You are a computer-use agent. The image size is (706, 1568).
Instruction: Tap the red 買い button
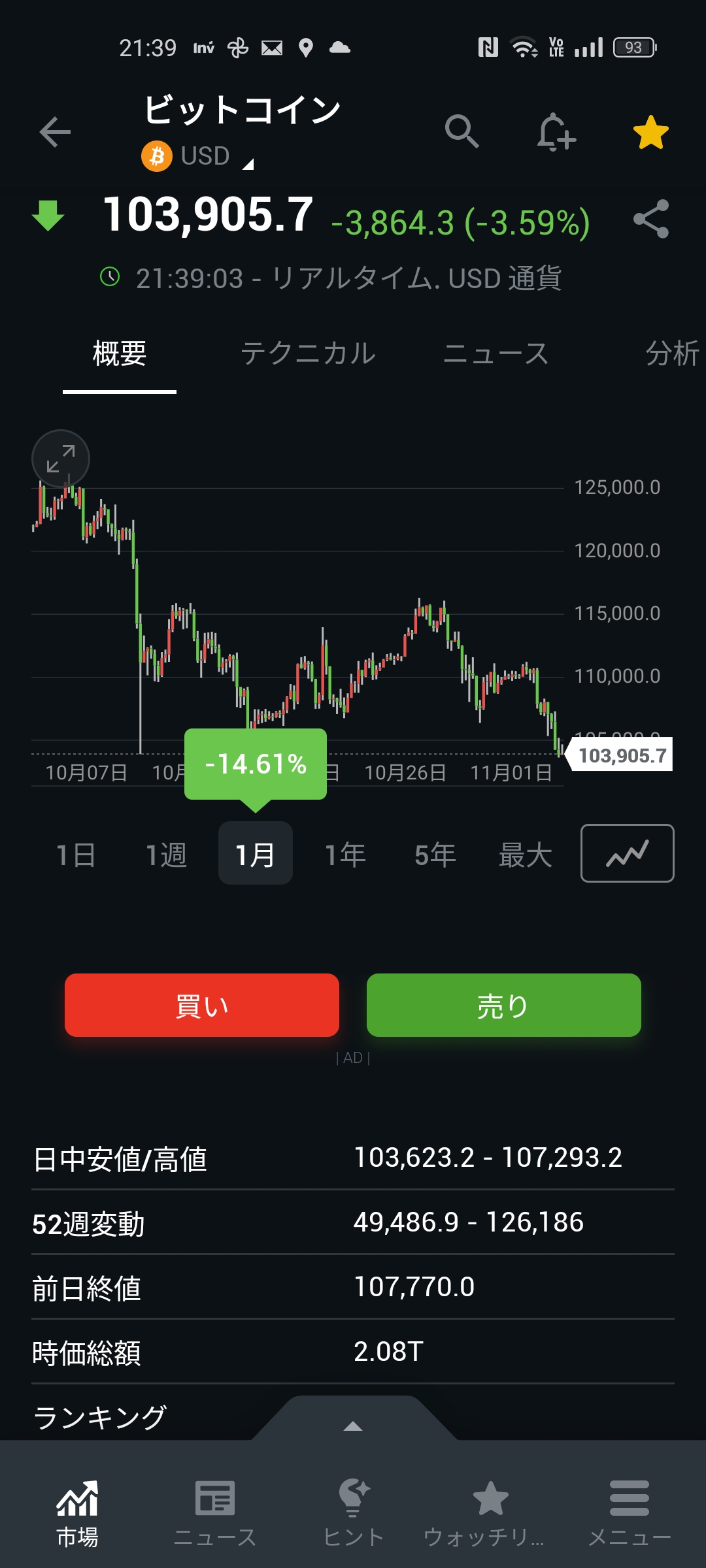coord(202,1005)
